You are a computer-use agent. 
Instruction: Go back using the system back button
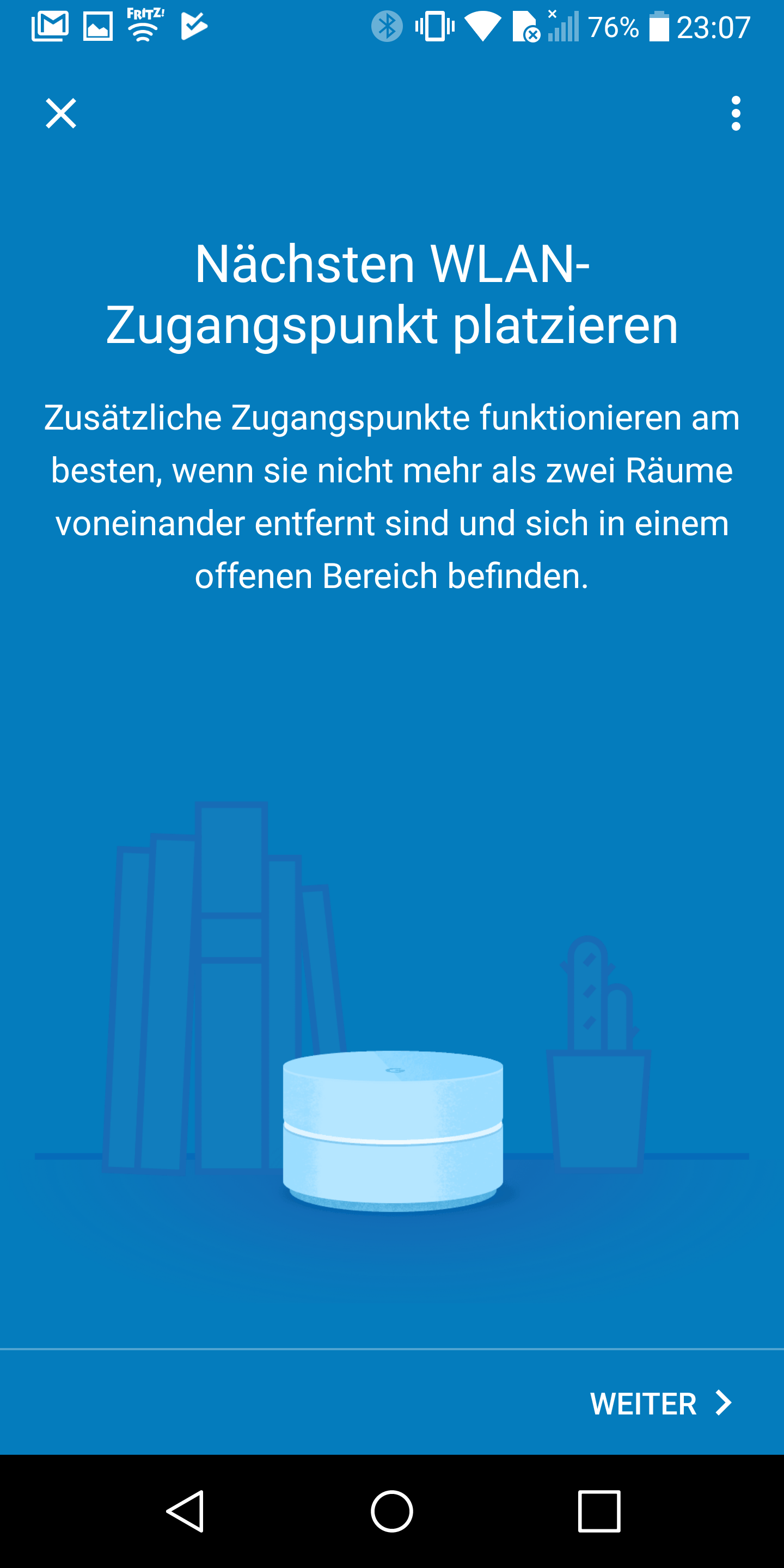(x=185, y=1511)
